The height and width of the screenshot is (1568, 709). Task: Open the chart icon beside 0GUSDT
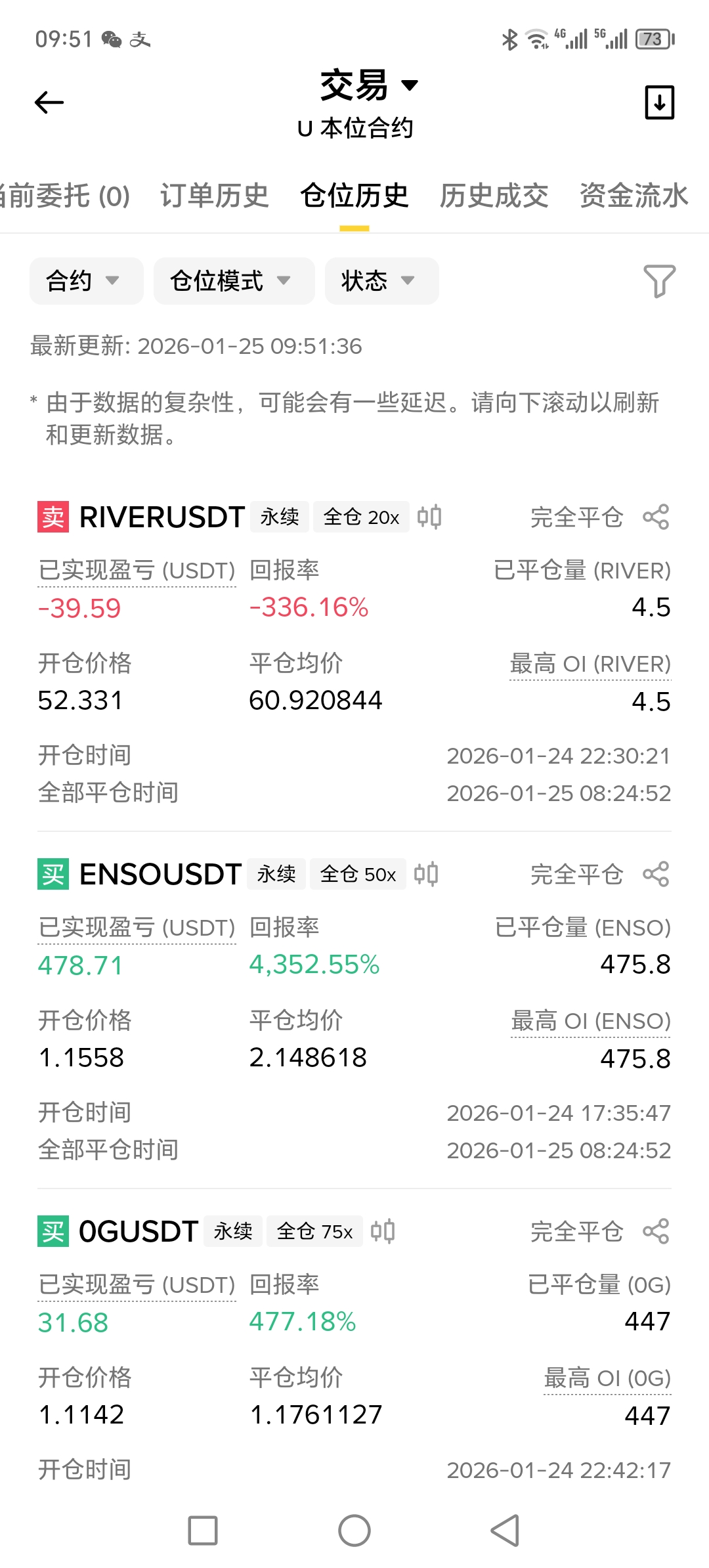(383, 1232)
